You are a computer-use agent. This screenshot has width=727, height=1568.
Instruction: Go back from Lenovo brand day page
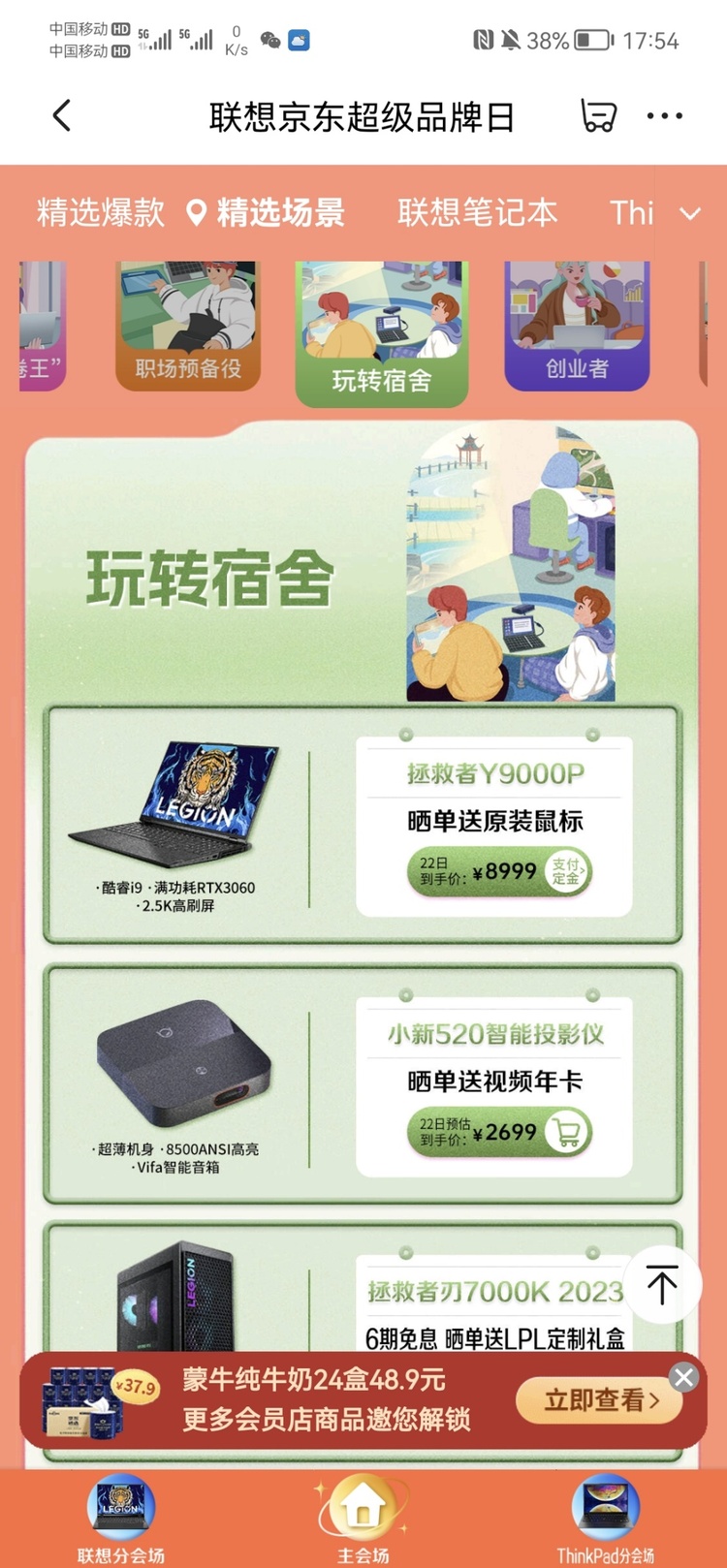[62, 116]
